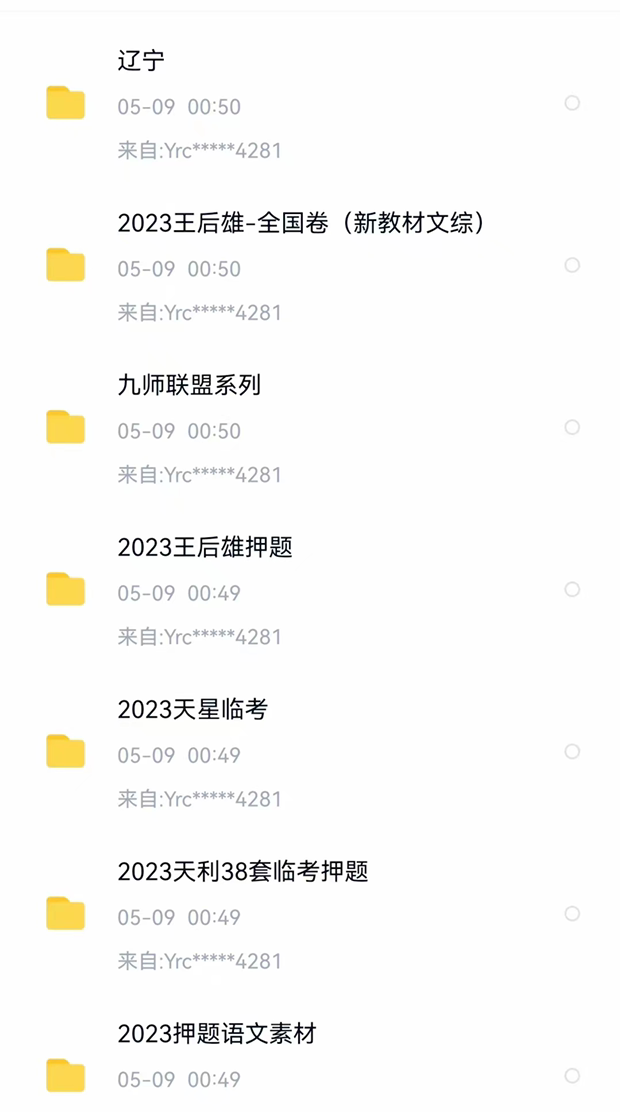620x1112 pixels.
Task: Open the 2023天利38套临考押题 folder
Action: point(243,871)
